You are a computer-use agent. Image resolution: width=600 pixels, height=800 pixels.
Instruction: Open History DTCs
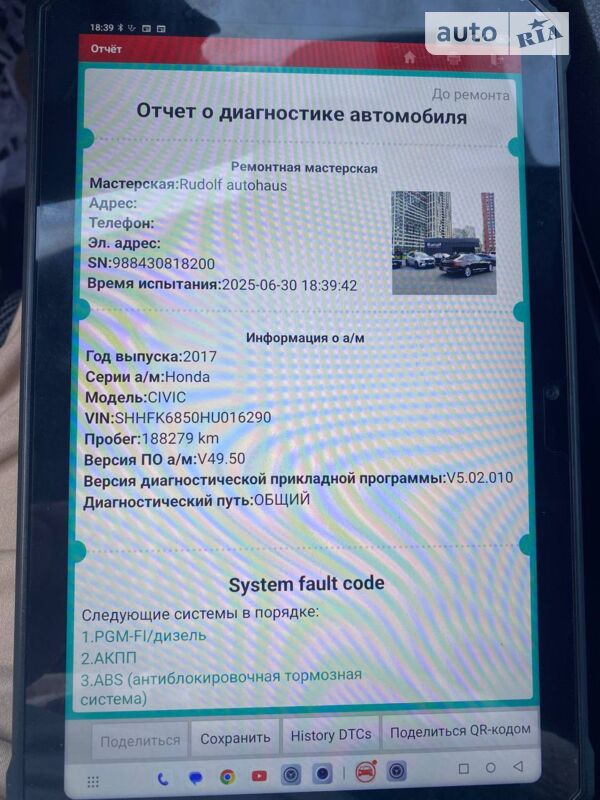(x=330, y=735)
